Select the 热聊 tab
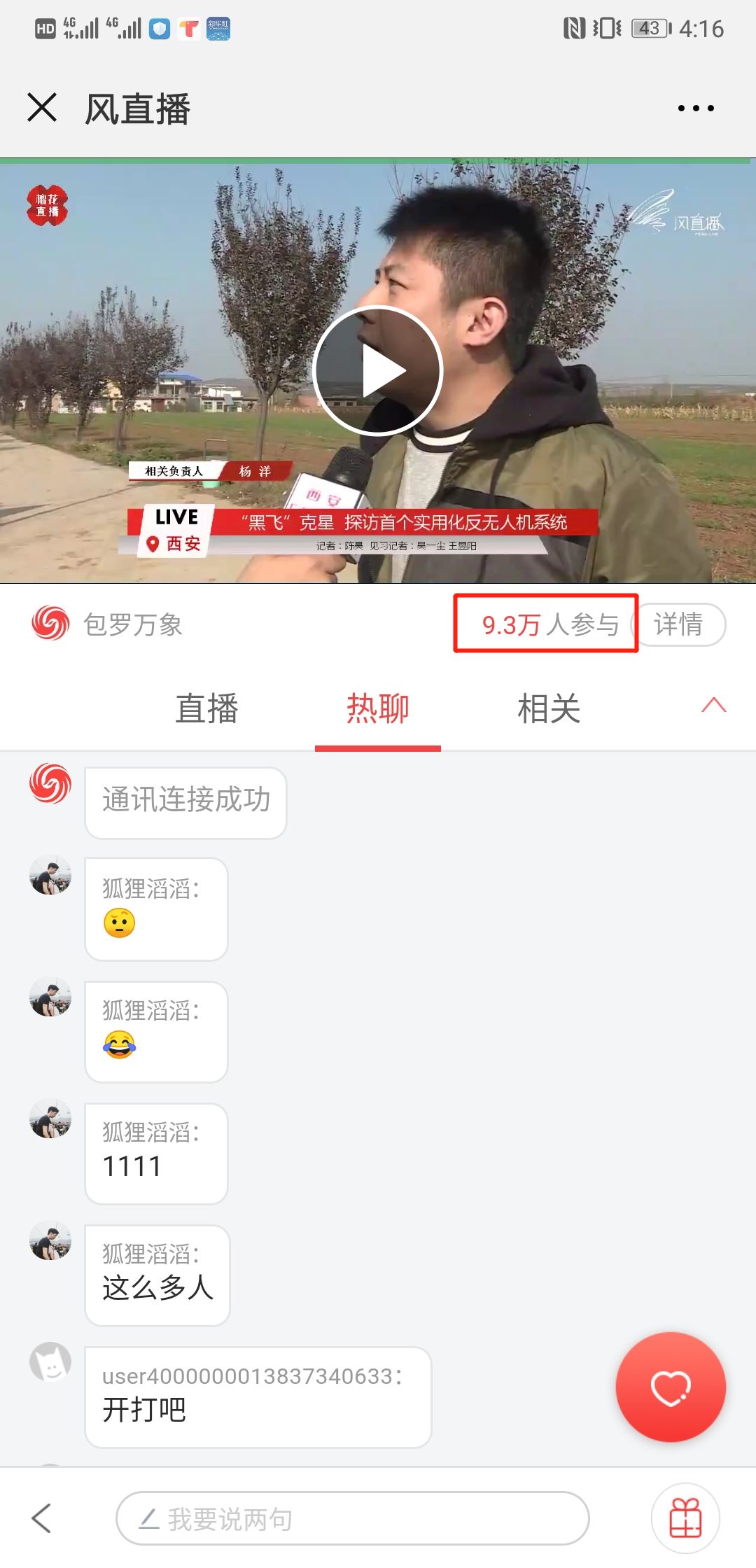756x1568 pixels. click(378, 708)
